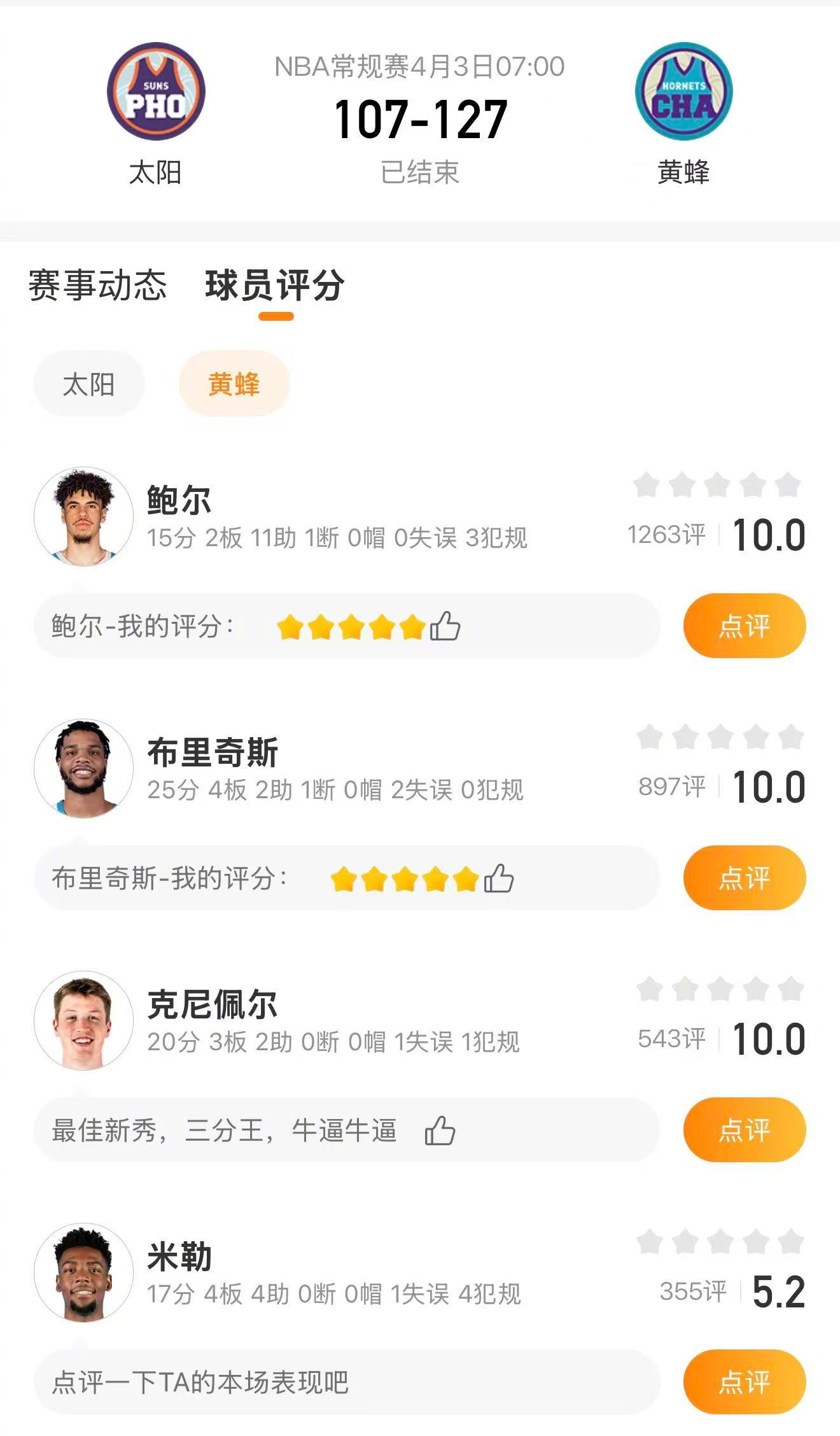
Task: Select the 太阳 team filter chip
Action: 88,382
